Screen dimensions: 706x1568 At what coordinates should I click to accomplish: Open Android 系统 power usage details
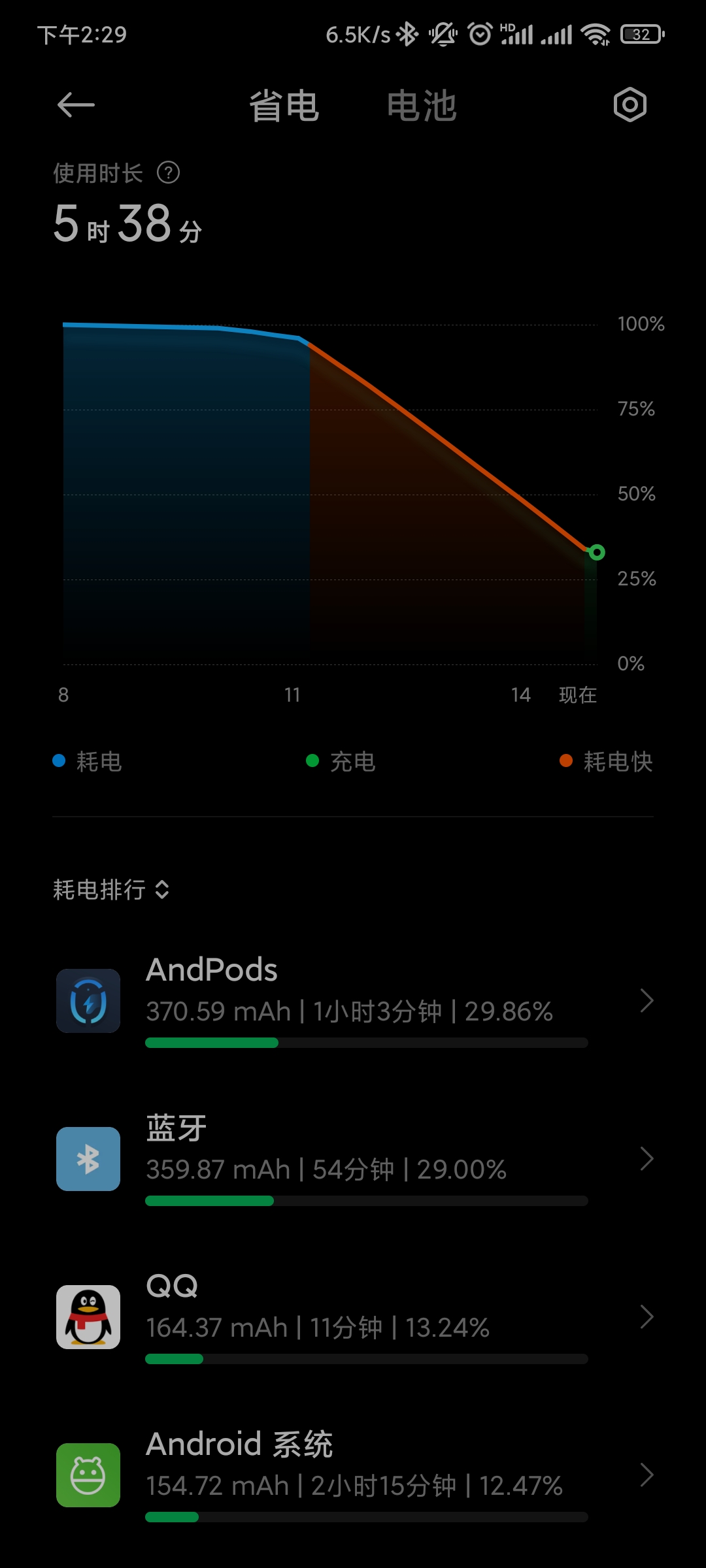pos(353,1475)
